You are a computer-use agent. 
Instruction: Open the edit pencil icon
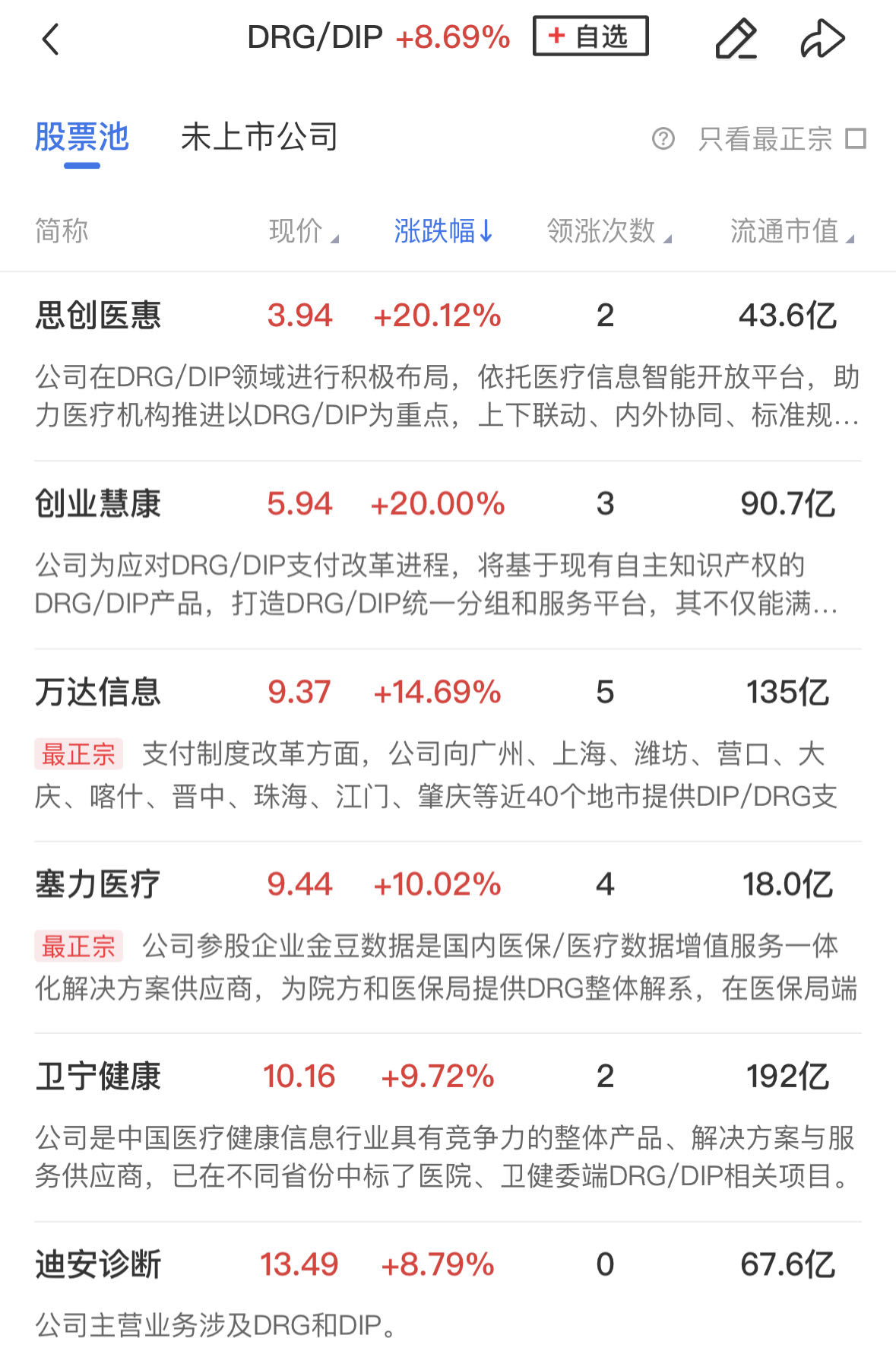(736, 39)
